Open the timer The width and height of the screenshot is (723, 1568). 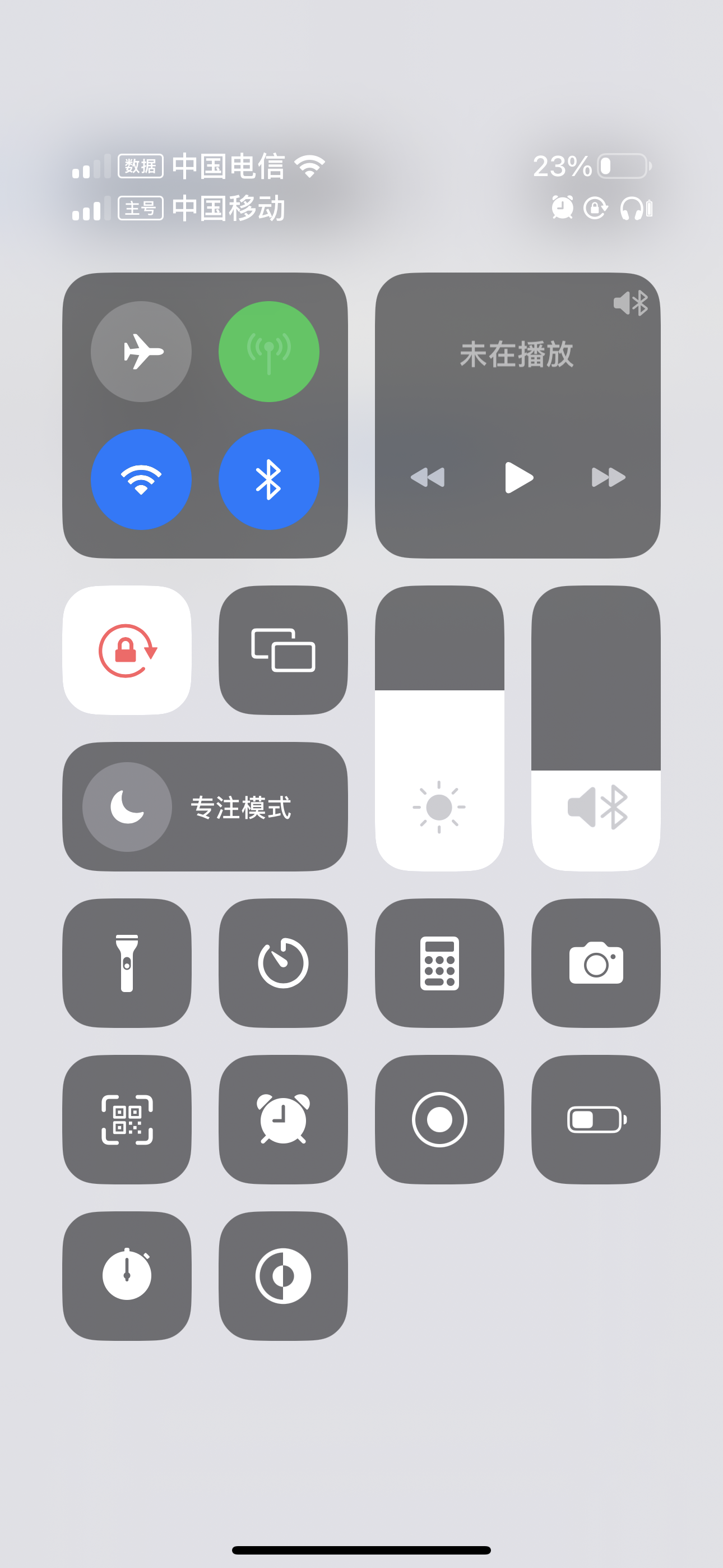(283, 963)
